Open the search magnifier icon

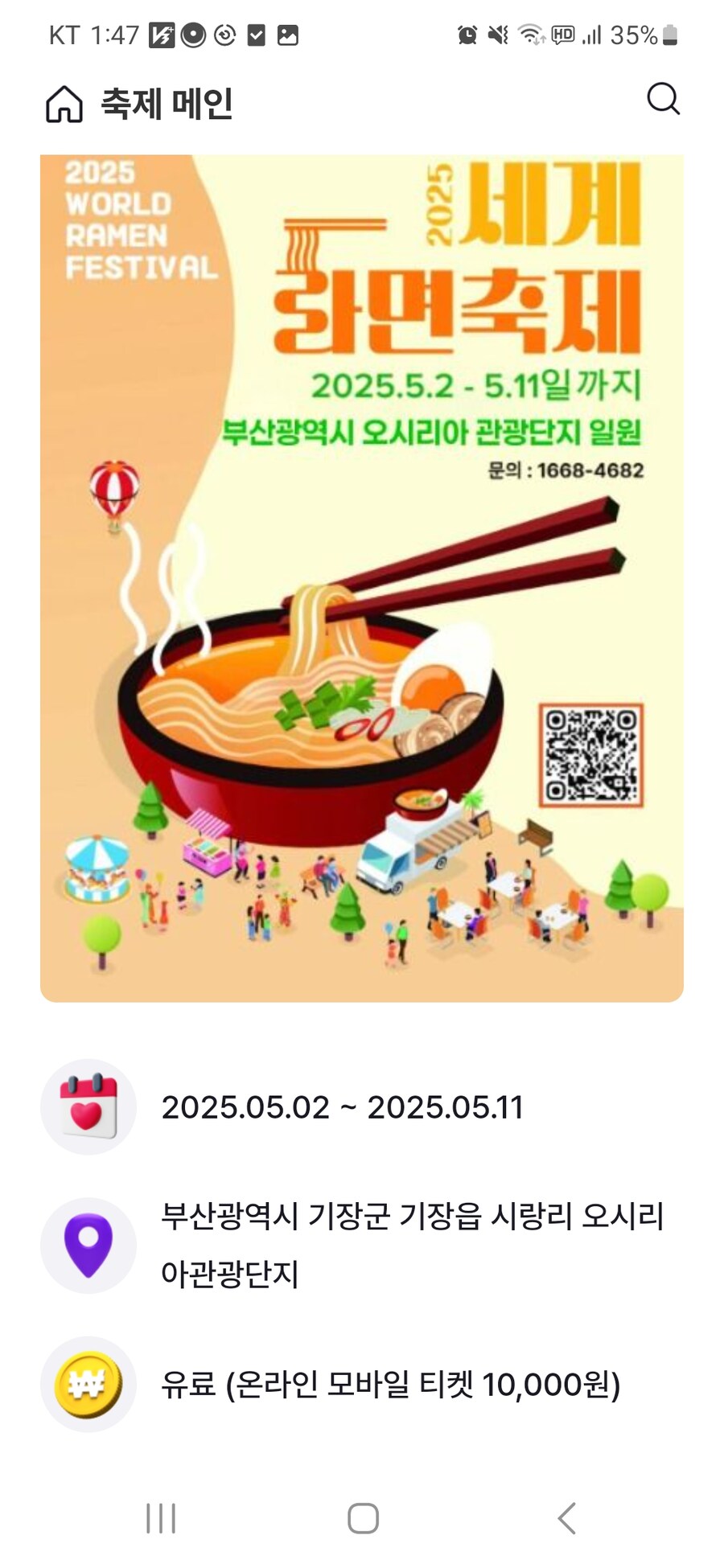[x=664, y=100]
